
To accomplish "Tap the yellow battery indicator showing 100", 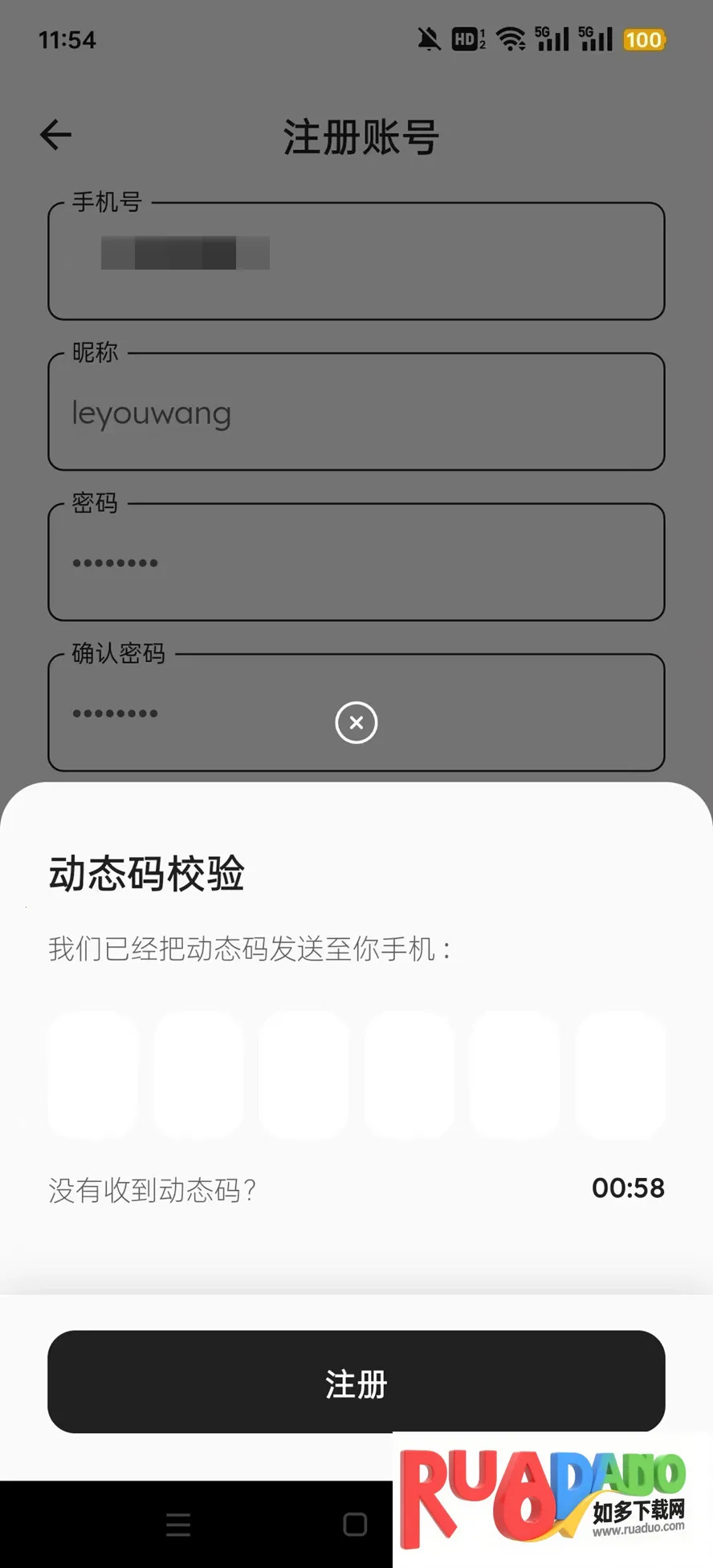I will pyautogui.click(x=642, y=39).
